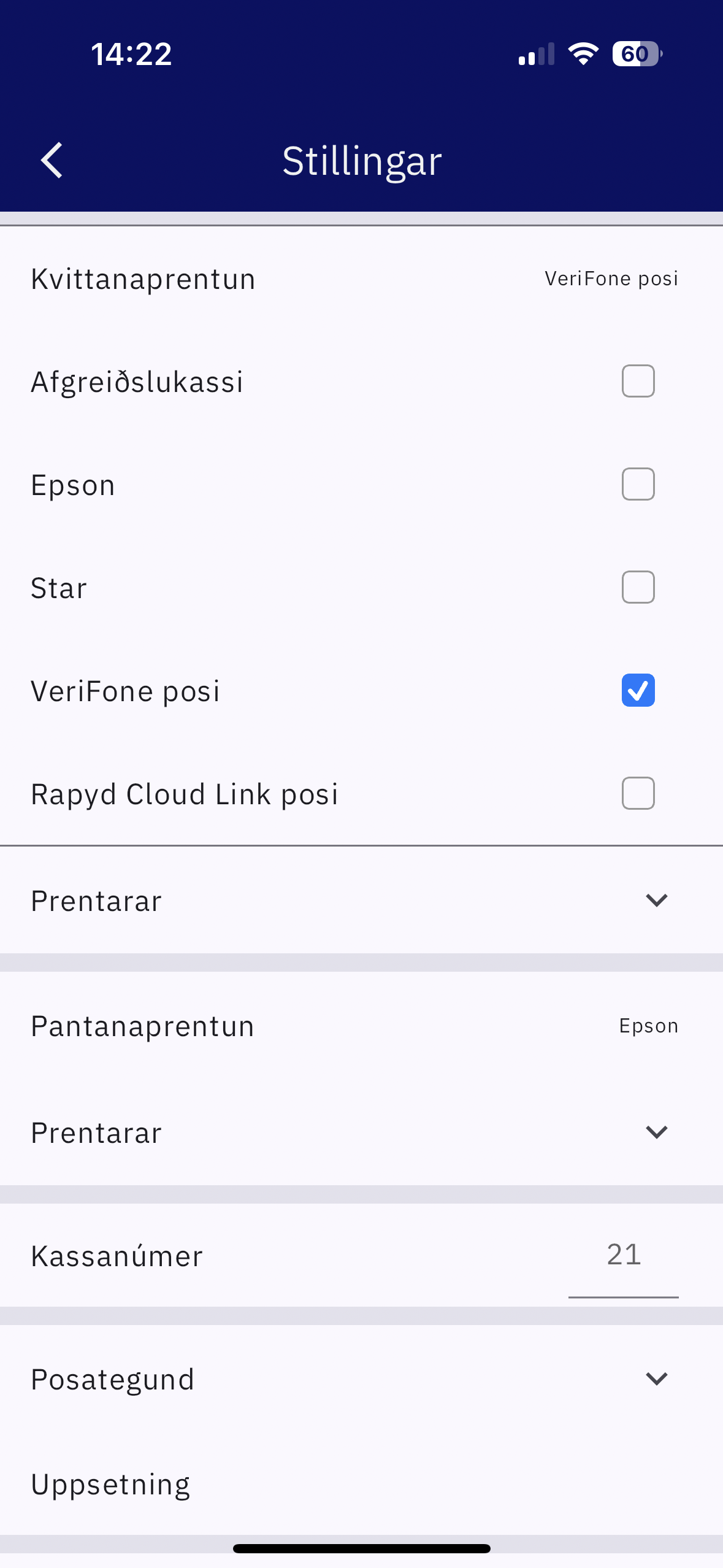Open the Uppsetning row

(x=354, y=1485)
